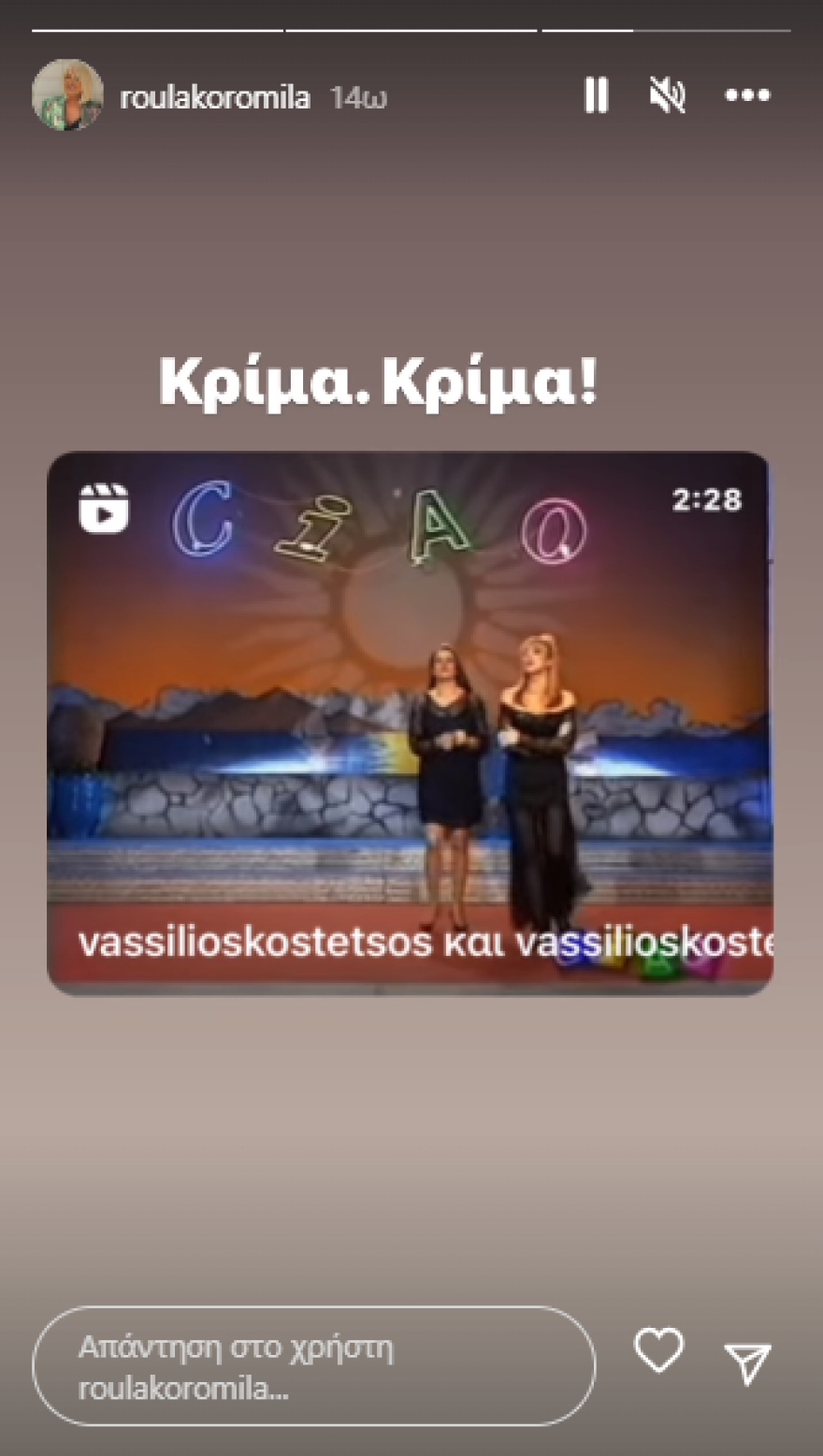The height and width of the screenshot is (1456, 823).
Task: Focus the reply field to roulakoromila
Action: [x=313, y=1366]
